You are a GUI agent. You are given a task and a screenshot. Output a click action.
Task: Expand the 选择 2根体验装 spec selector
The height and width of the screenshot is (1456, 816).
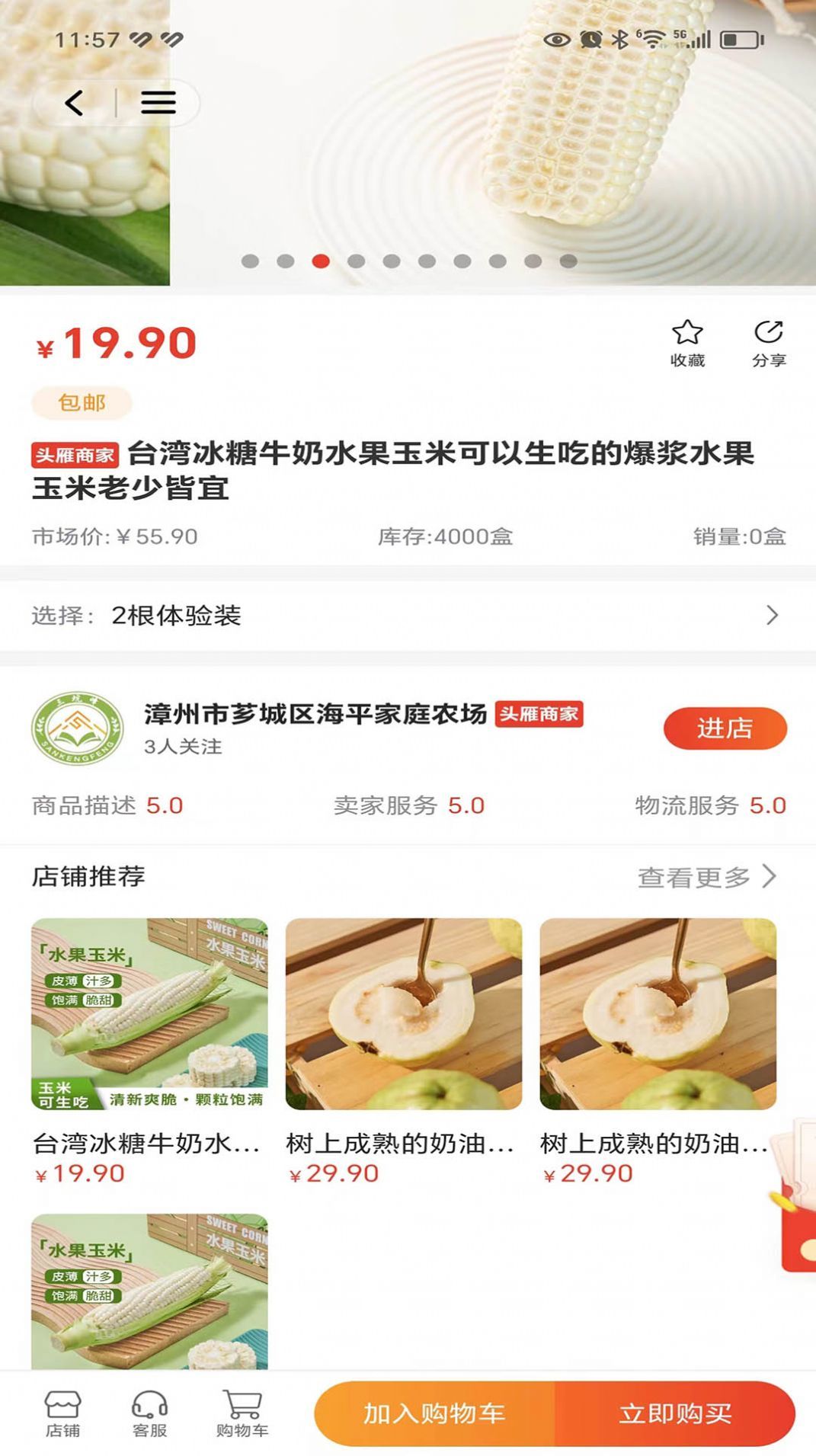pyautogui.click(x=408, y=613)
